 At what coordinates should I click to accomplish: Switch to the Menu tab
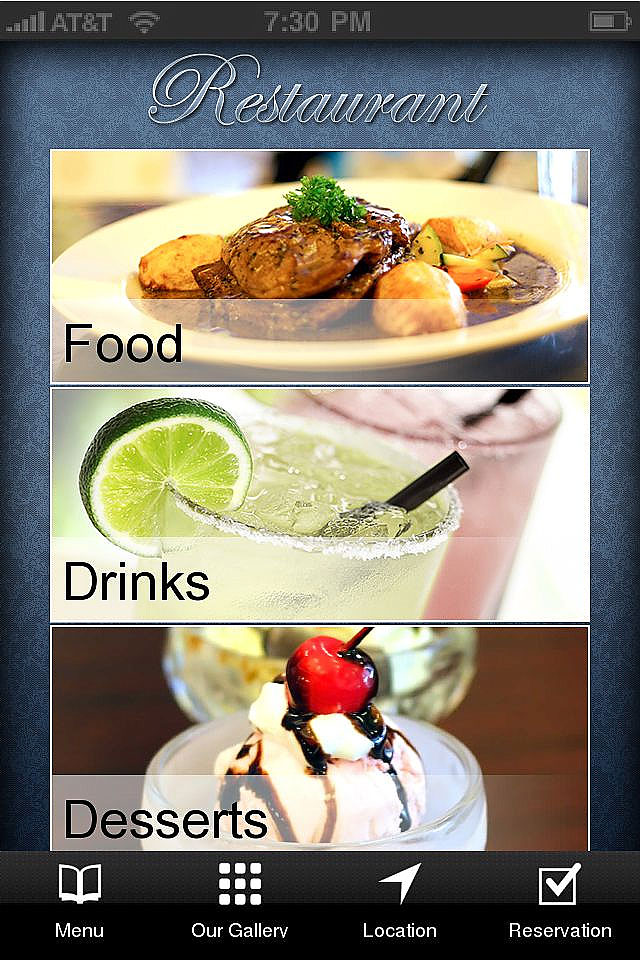(x=80, y=903)
